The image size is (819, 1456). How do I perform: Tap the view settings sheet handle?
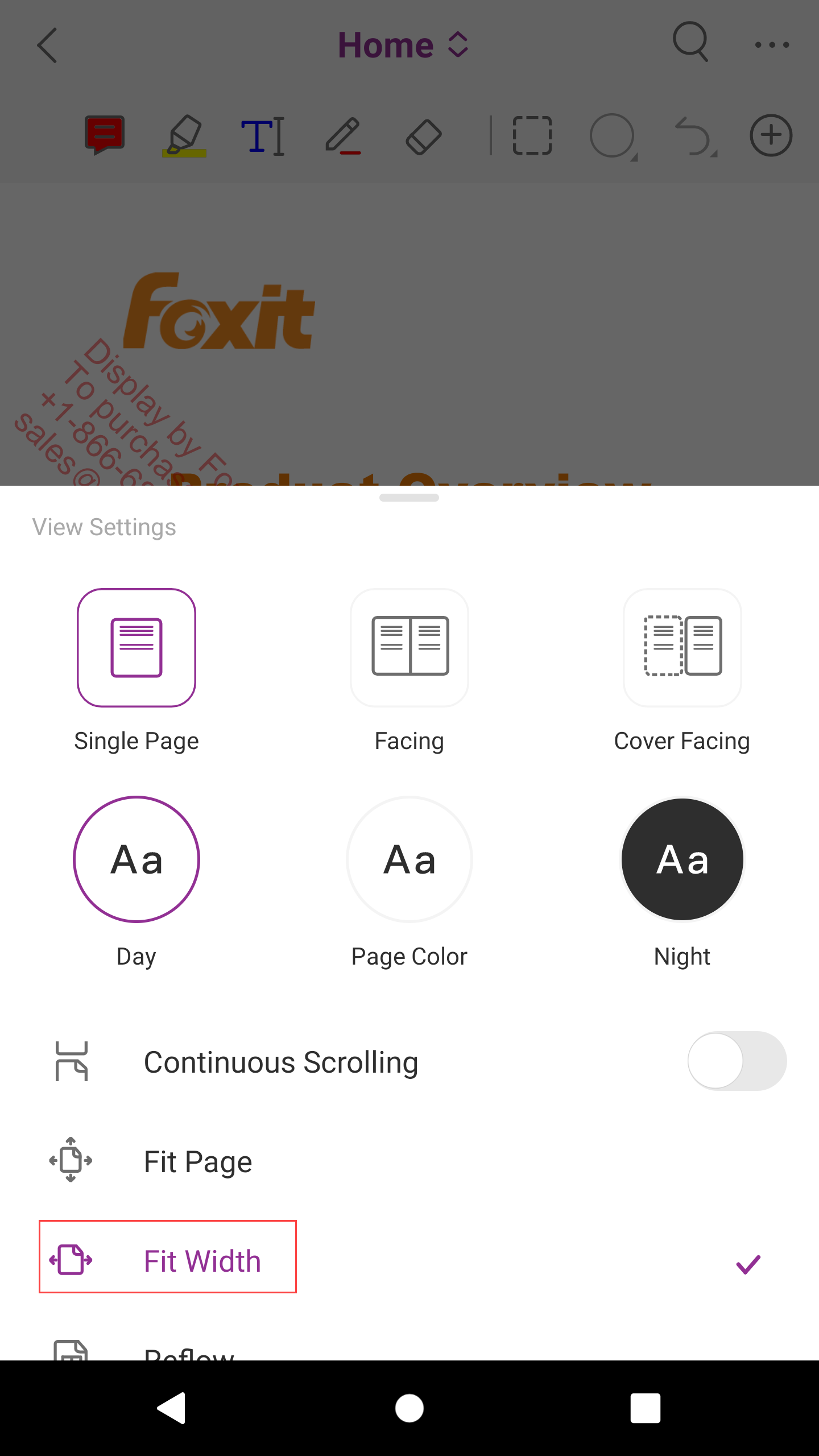coord(409,498)
